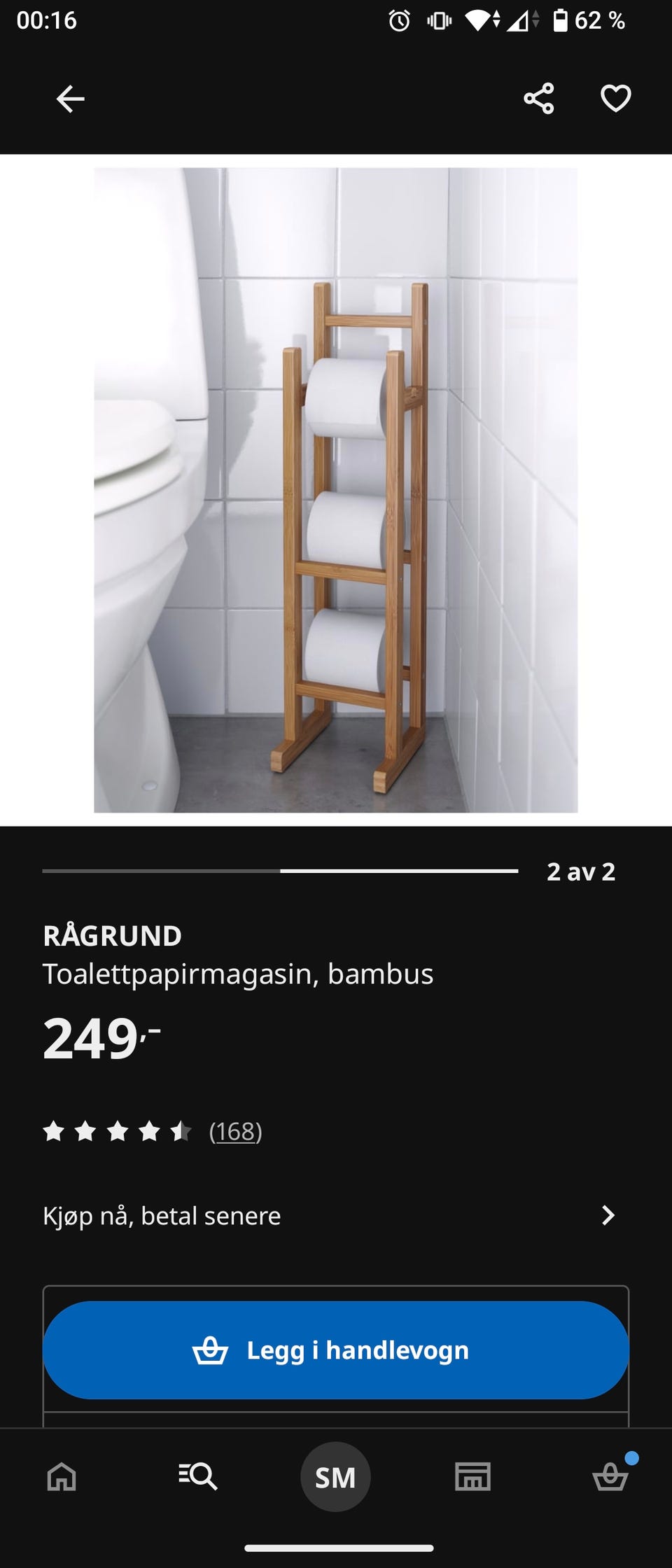Screen dimensions: 672x1568
Task: Open the SM profile in bottom navigation
Action: (336, 1478)
